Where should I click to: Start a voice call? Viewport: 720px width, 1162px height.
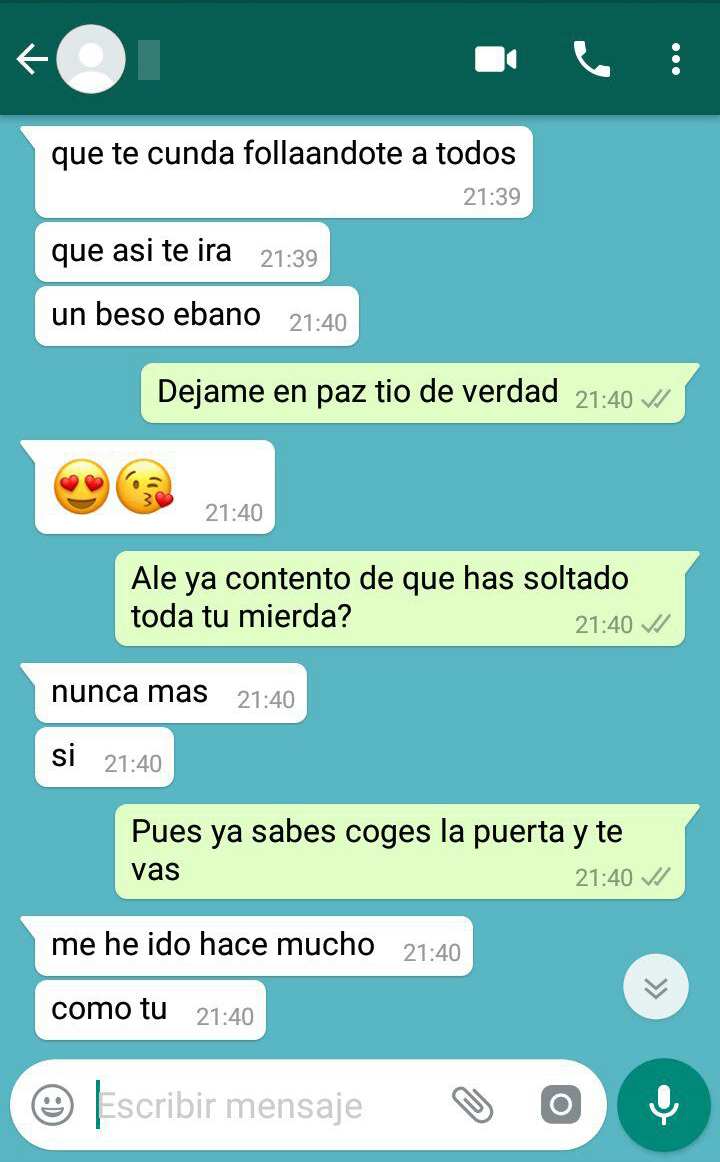click(x=591, y=60)
